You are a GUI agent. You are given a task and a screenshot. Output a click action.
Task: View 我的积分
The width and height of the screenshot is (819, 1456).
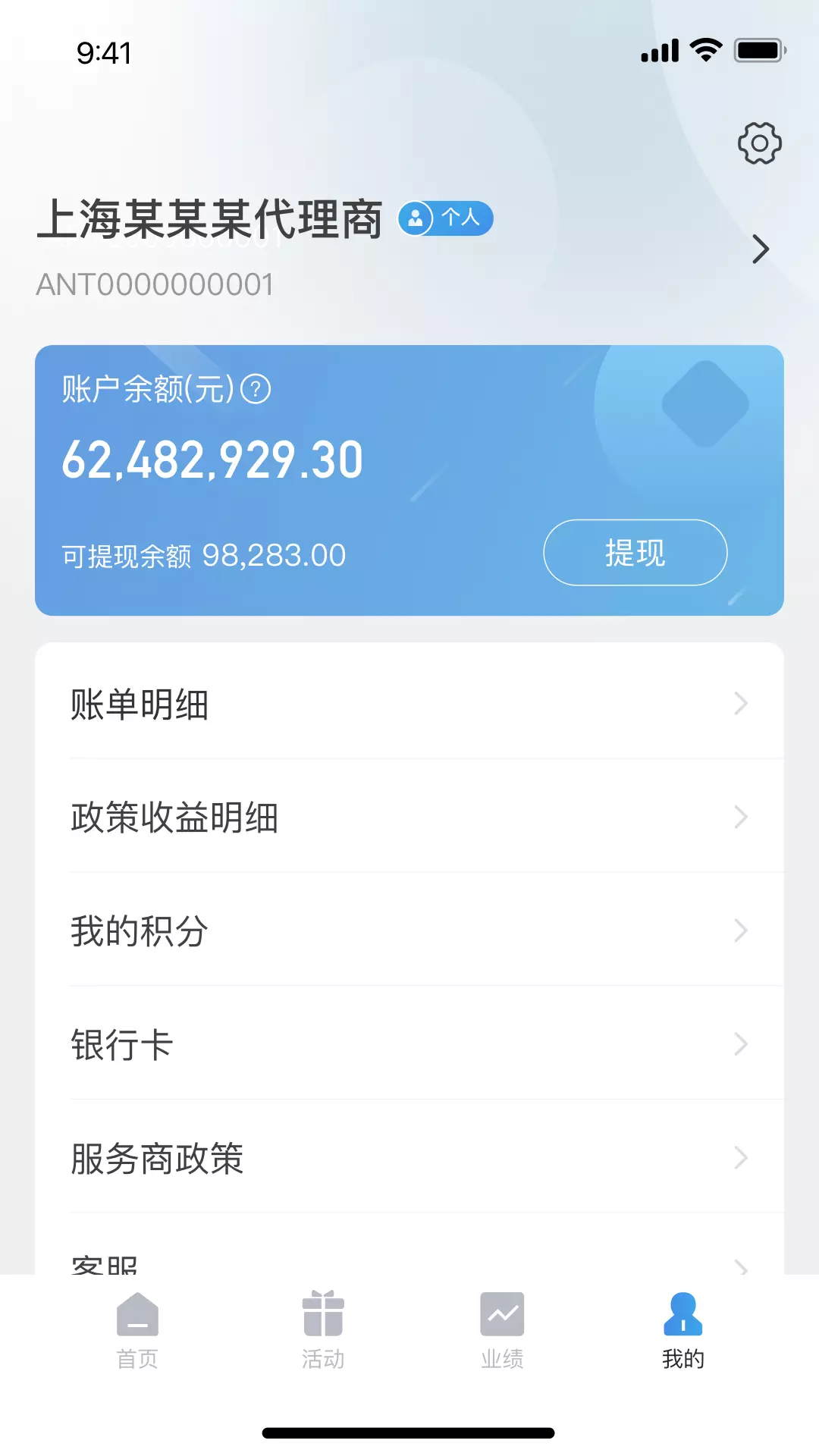(409, 930)
